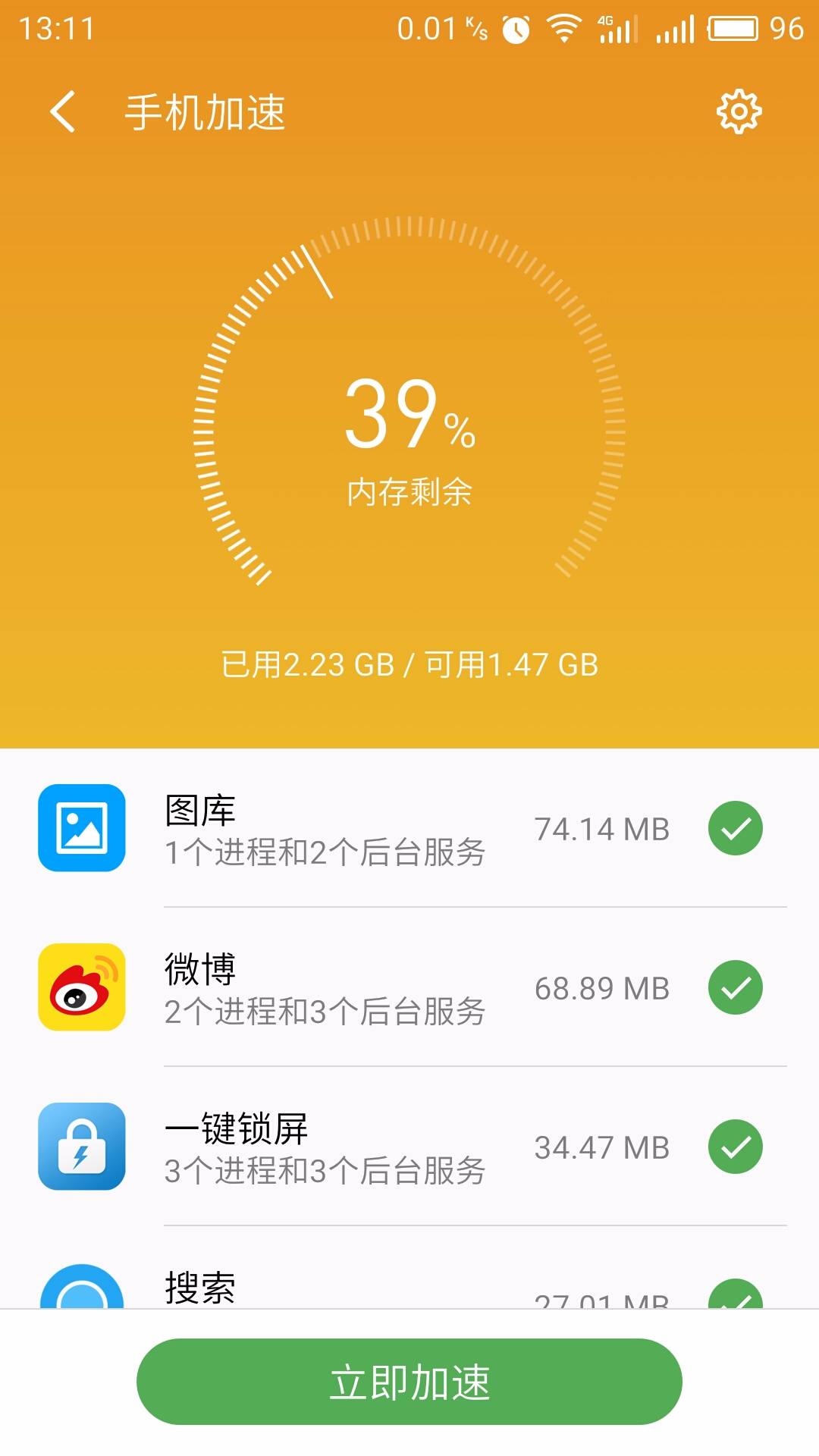Open the settings gear icon

tap(739, 112)
